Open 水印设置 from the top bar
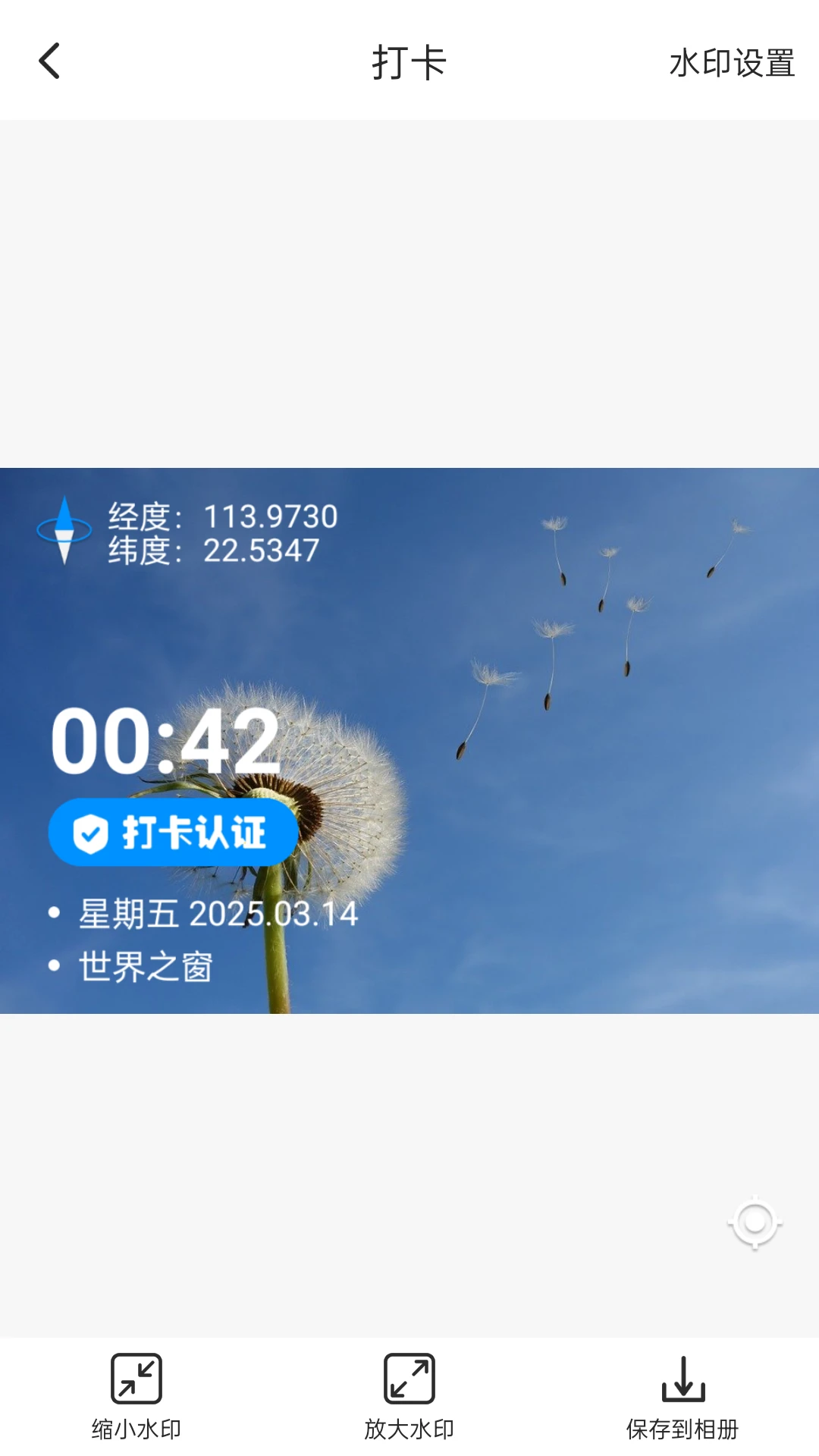Screen dimensions: 819x1456 (x=732, y=64)
